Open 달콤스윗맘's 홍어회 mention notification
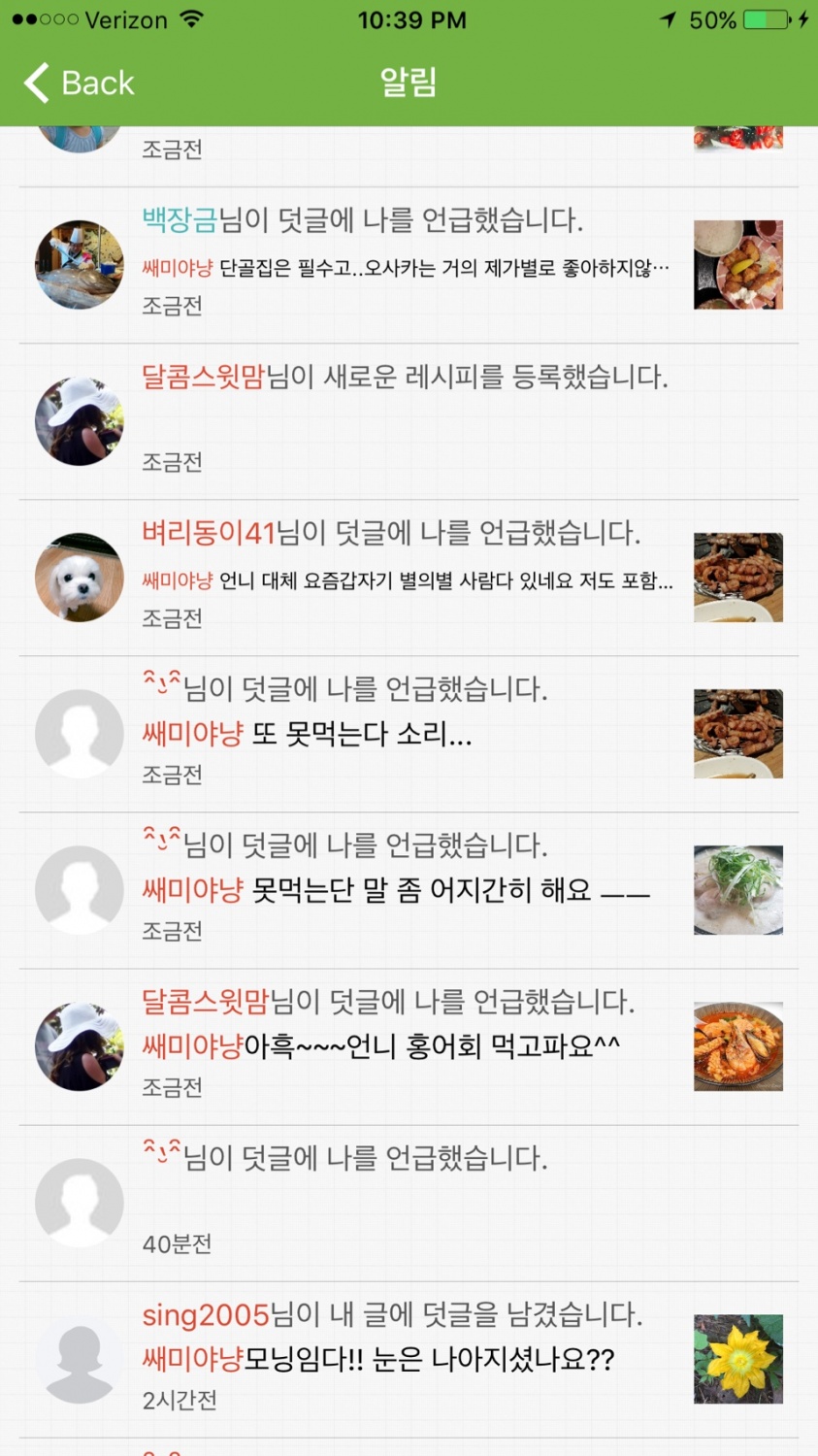818x1456 pixels. pos(408,1046)
